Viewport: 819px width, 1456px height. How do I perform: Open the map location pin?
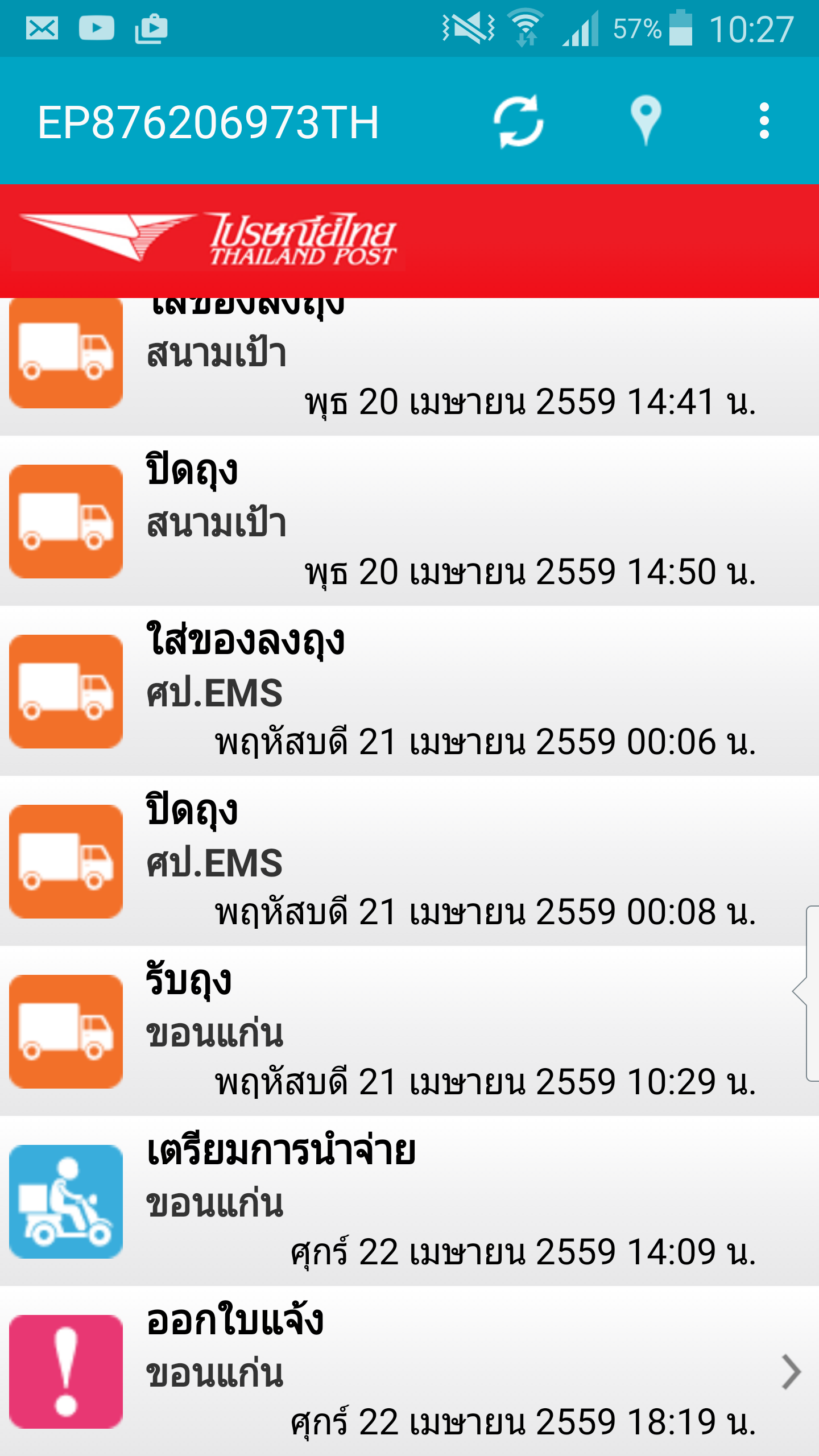pos(646,120)
